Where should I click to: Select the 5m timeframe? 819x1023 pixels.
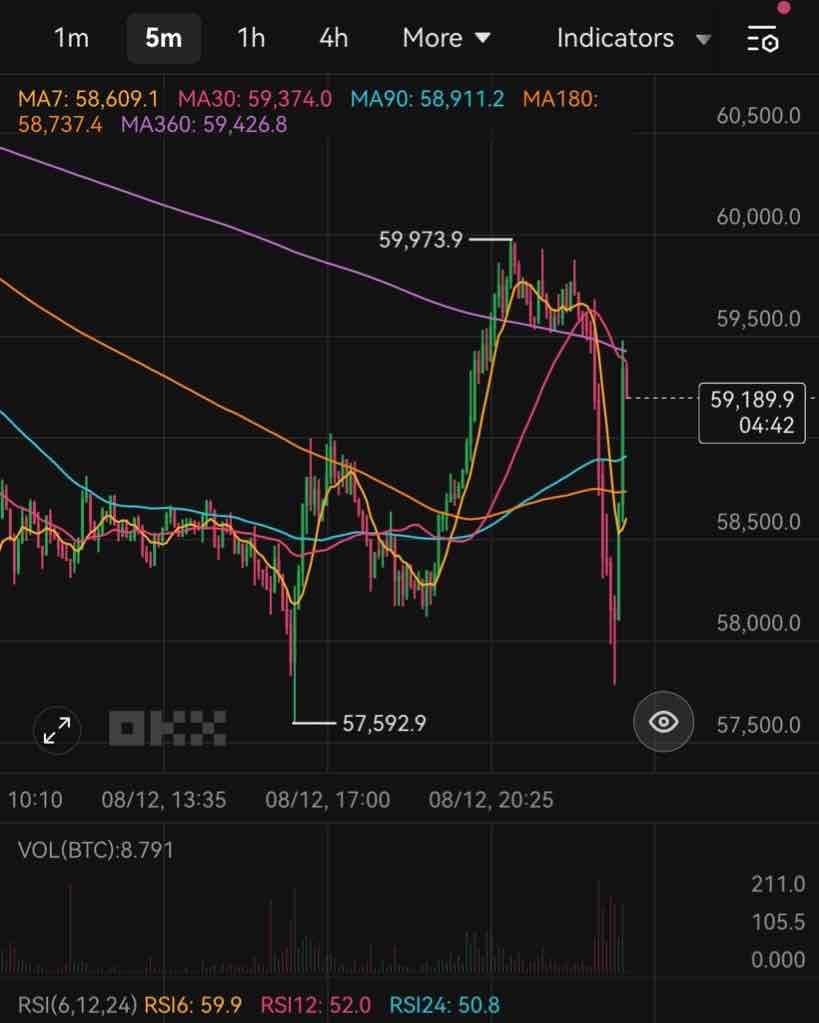(163, 38)
